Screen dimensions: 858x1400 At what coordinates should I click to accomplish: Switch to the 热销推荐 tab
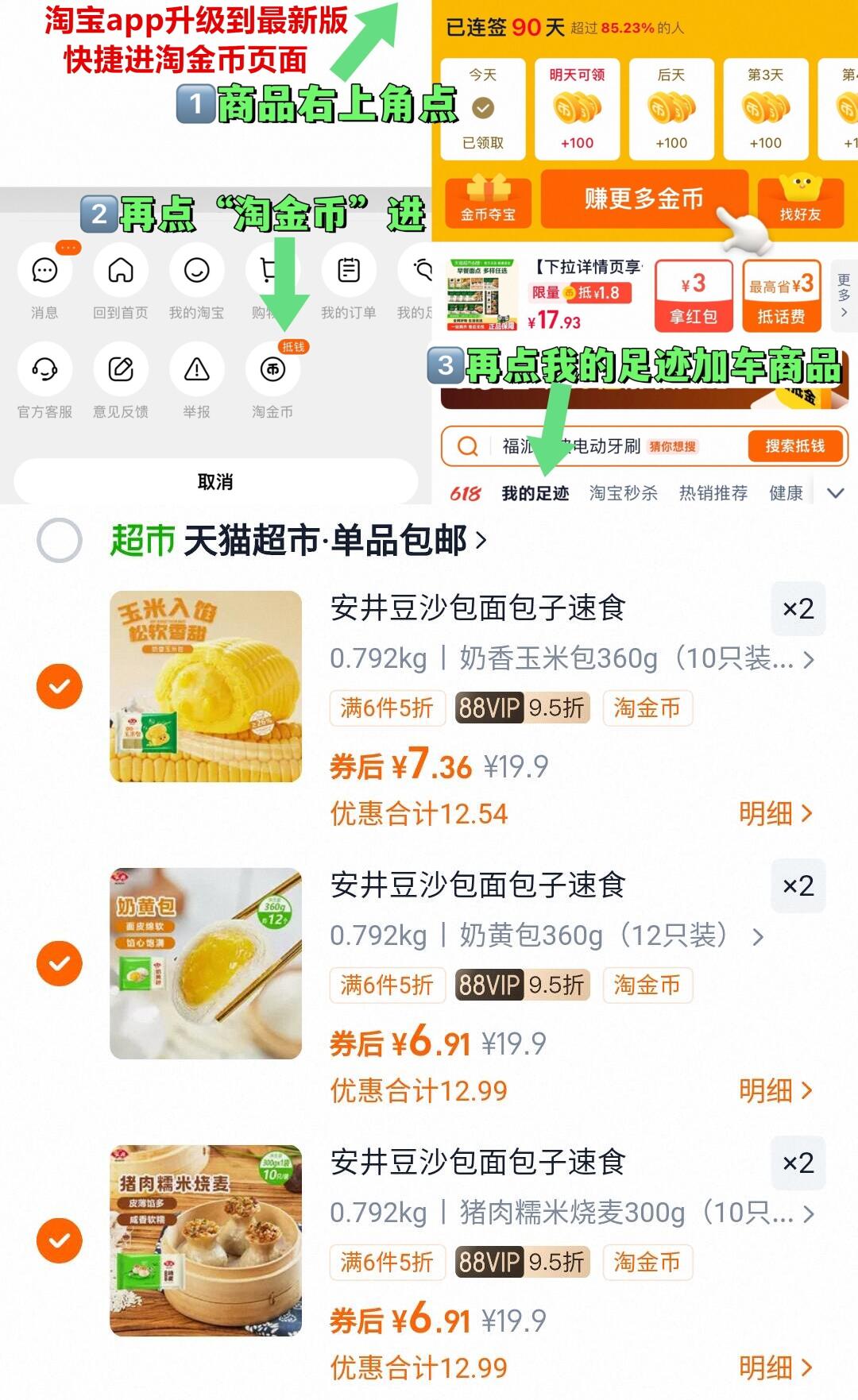pyautogui.click(x=713, y=492)
